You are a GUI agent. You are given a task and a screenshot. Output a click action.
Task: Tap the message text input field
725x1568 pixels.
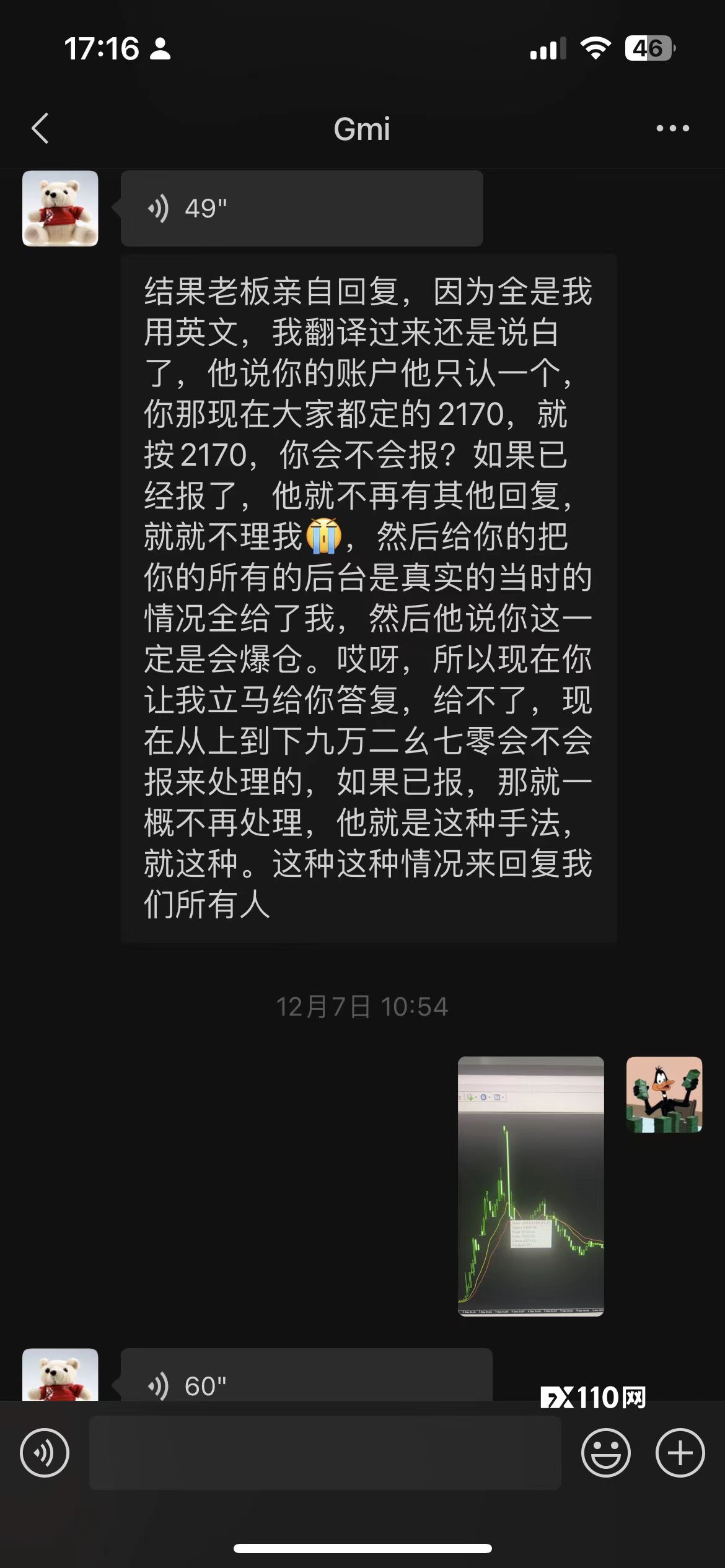tap(325, 1452)
